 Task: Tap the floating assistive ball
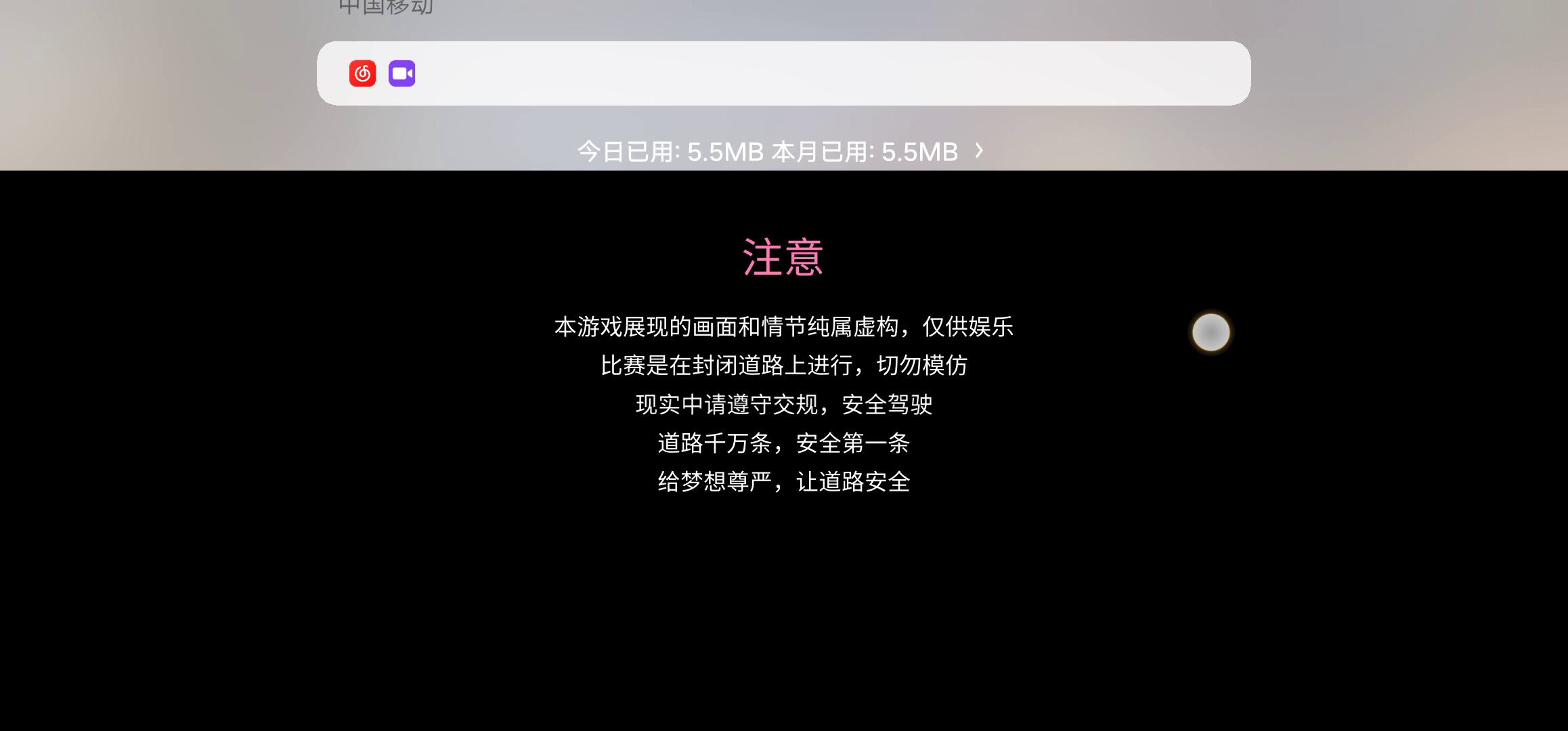pyautogui.click(x=1211, y=332)
